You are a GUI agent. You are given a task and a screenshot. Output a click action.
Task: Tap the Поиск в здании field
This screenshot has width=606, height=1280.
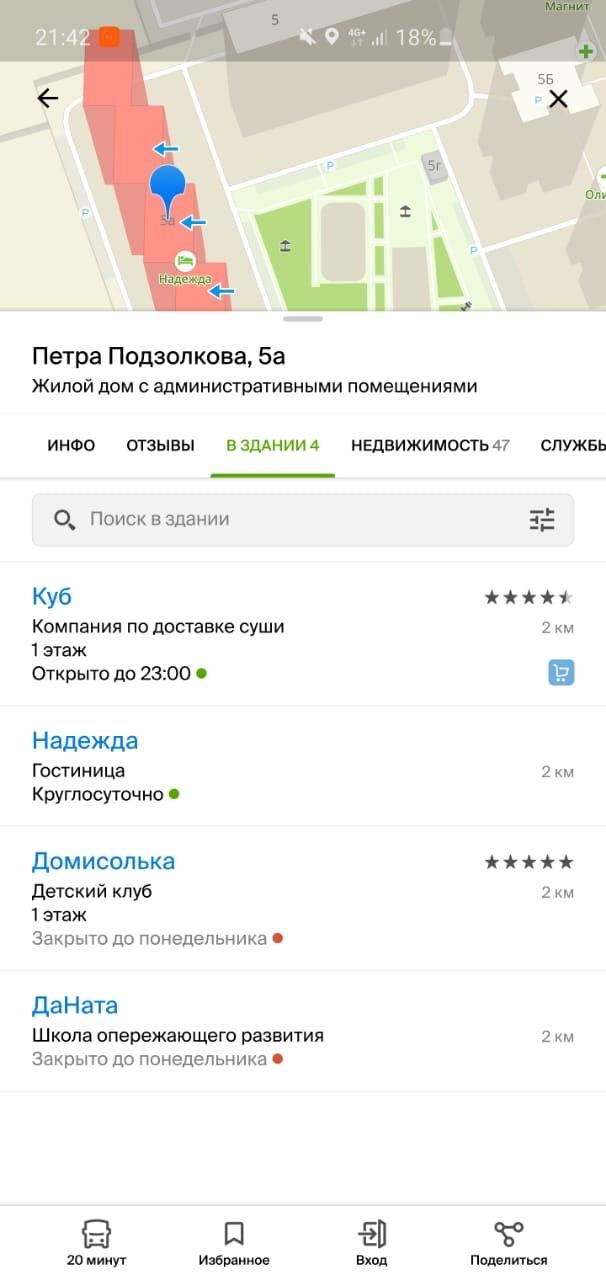[x=303, y=519]
